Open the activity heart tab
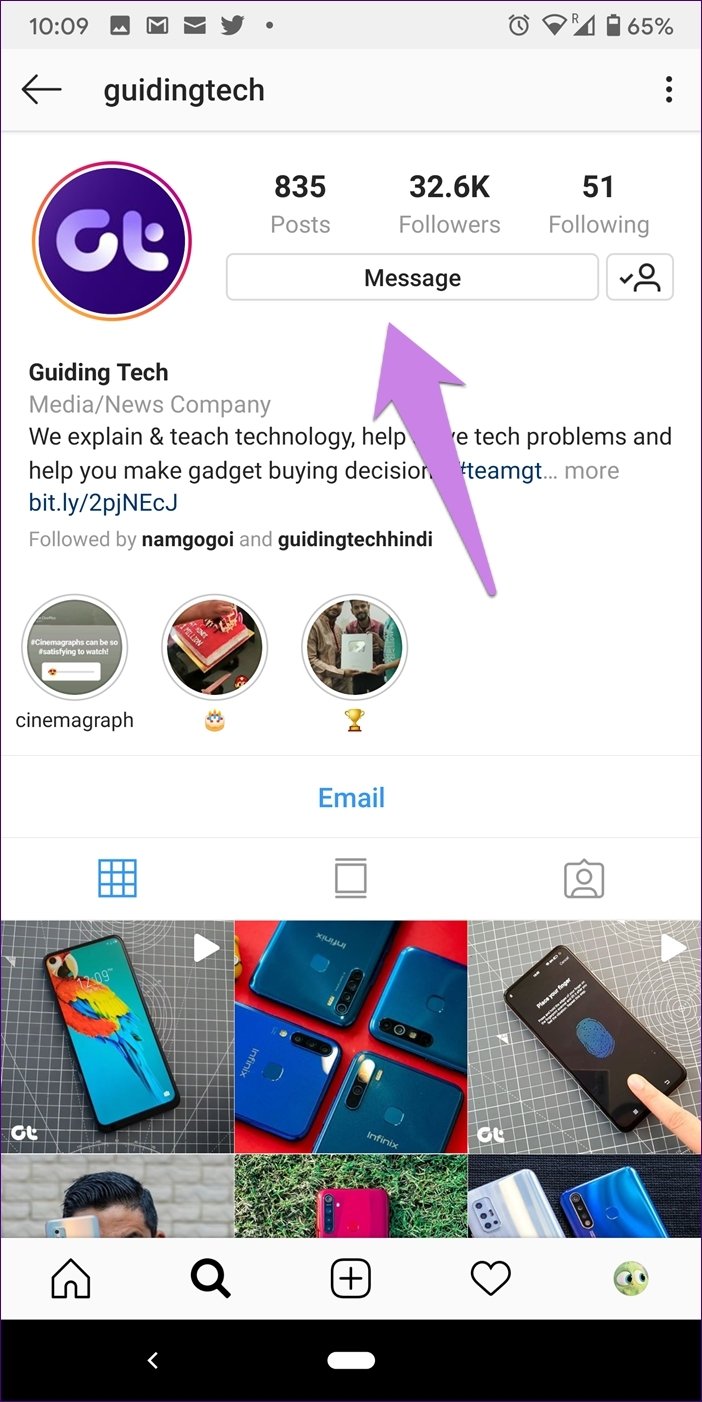Viewport: 702px width, 1402px height. (x=490, y=1278)
